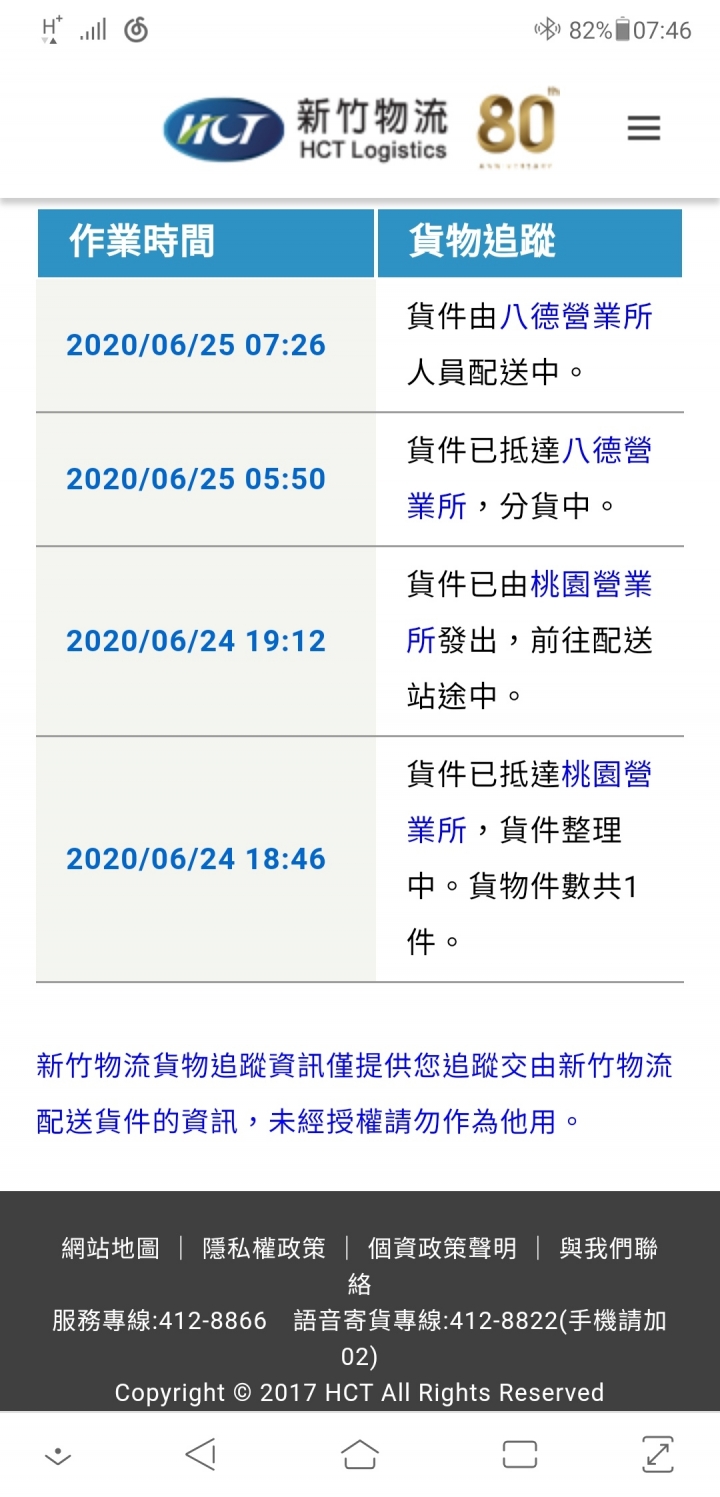Open the browser home page button

[360, 1454]
